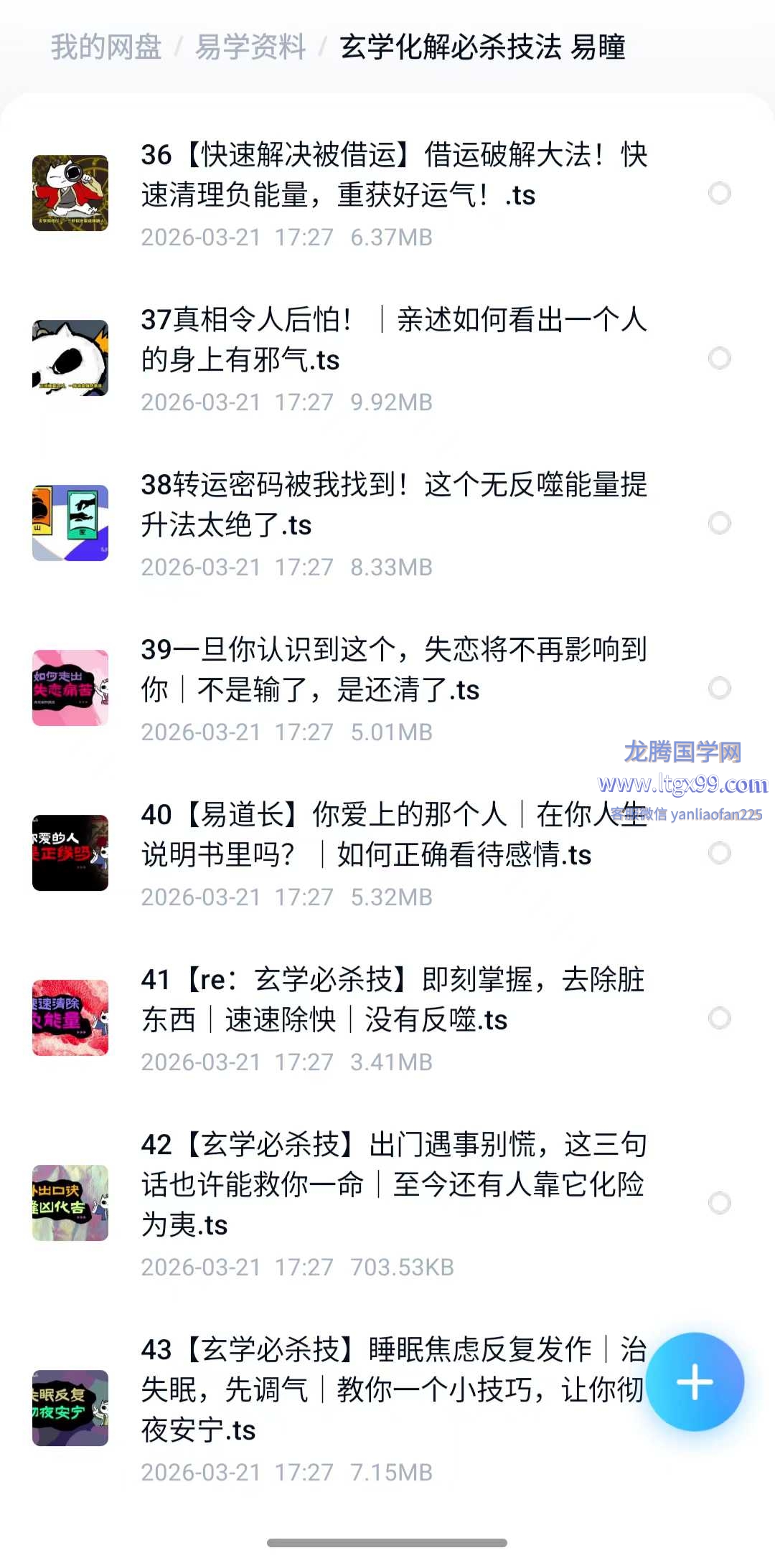Tap the blue plus floating button
The height and width of the screenshot is (1568, 775).
click(x=695, y=1382)
